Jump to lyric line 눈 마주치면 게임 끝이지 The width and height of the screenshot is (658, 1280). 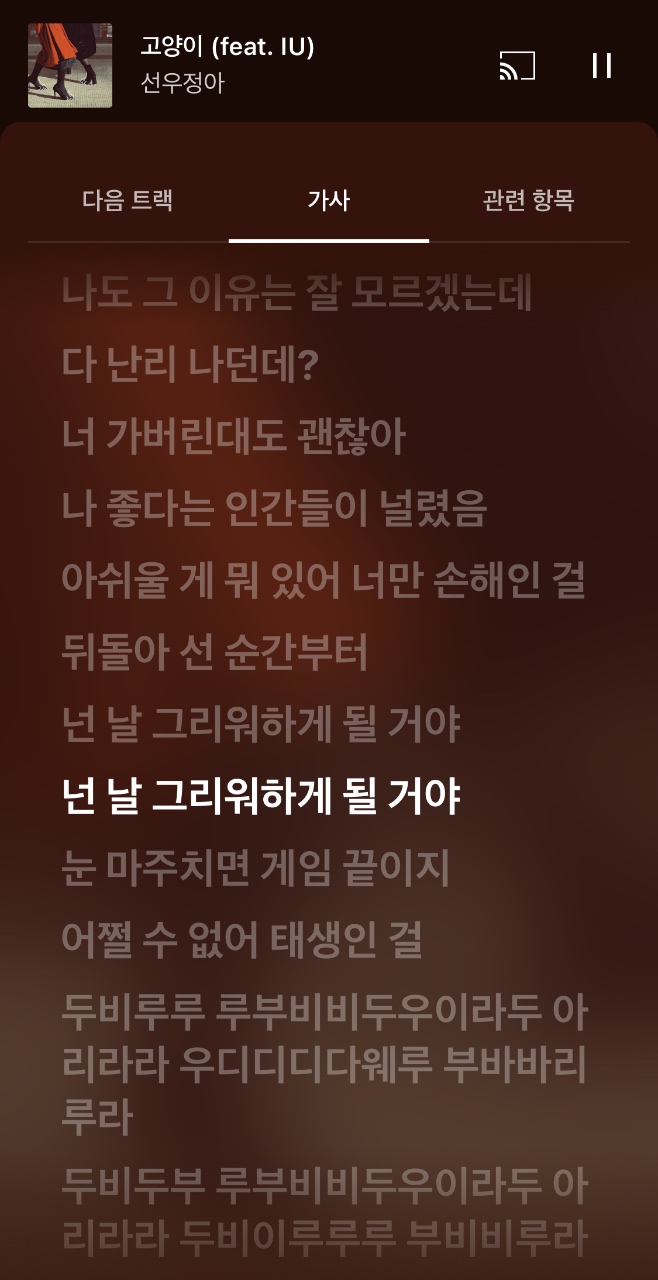(x=256, y=867)
